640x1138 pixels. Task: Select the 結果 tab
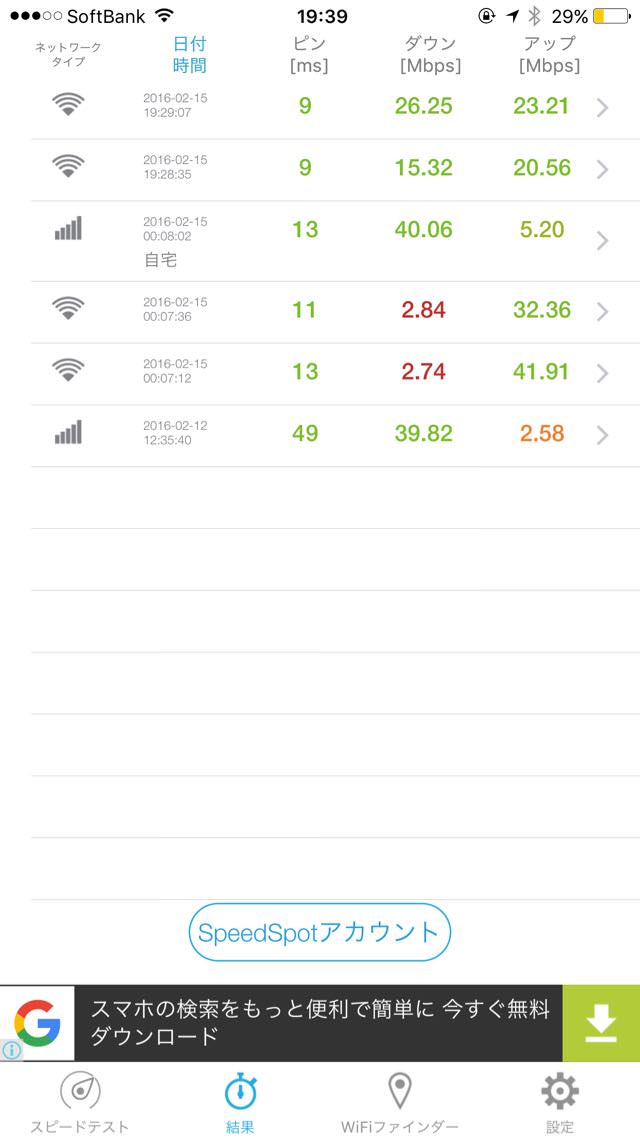click(x=240, y=1103)
